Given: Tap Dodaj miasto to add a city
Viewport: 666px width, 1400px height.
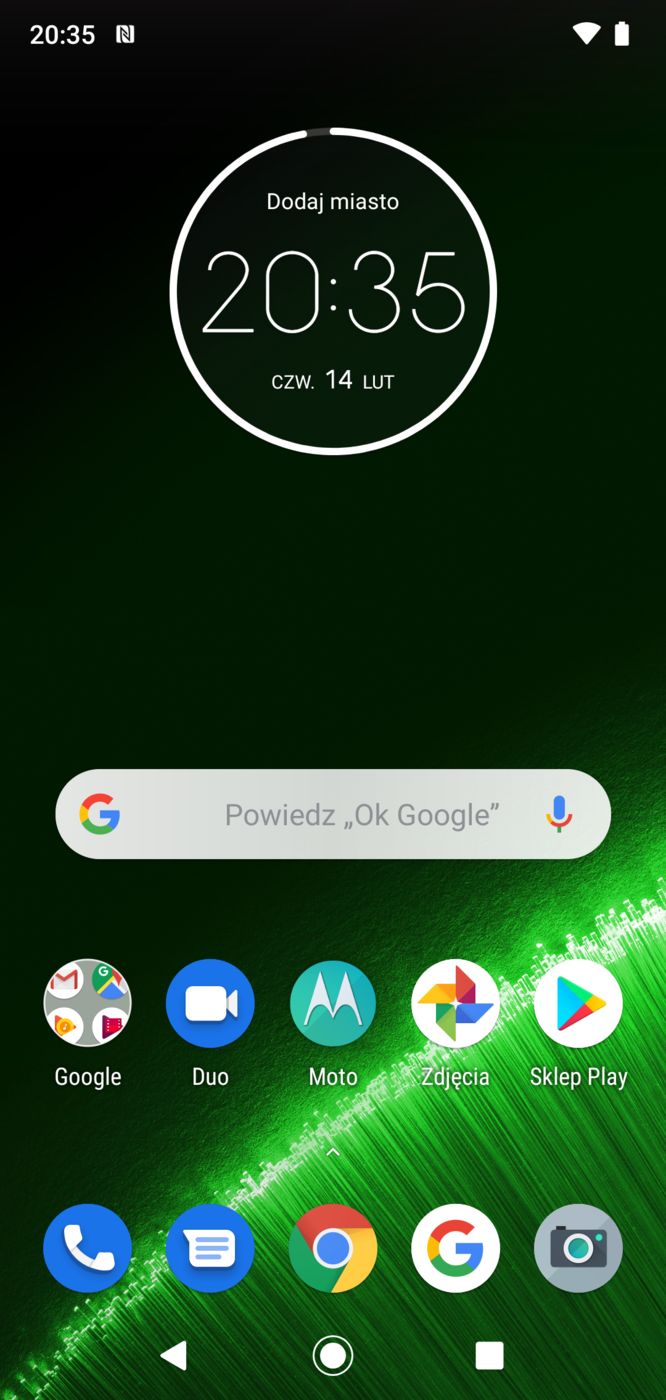Looking at the screenshot, I should [333, 202].
